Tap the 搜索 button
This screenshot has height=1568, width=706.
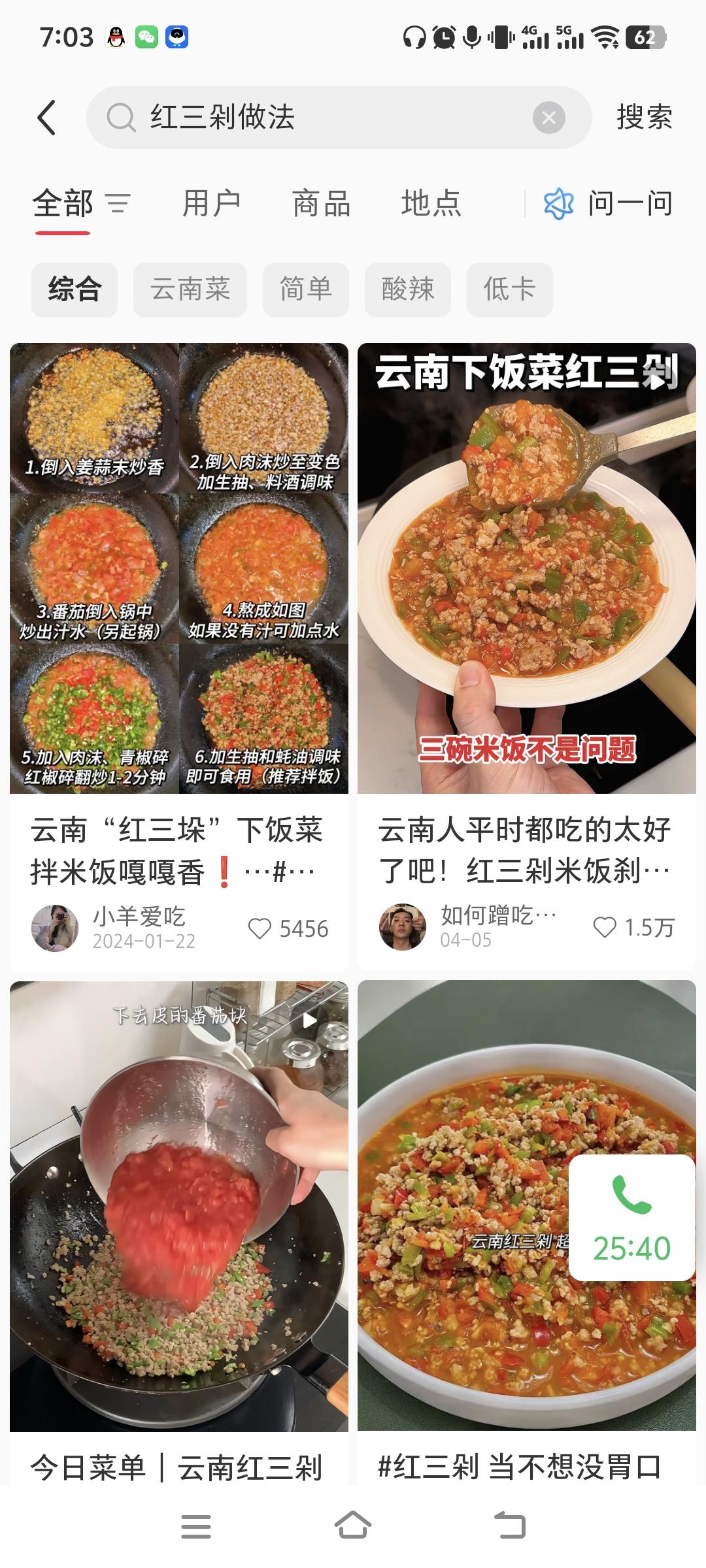tap(644, 118)
